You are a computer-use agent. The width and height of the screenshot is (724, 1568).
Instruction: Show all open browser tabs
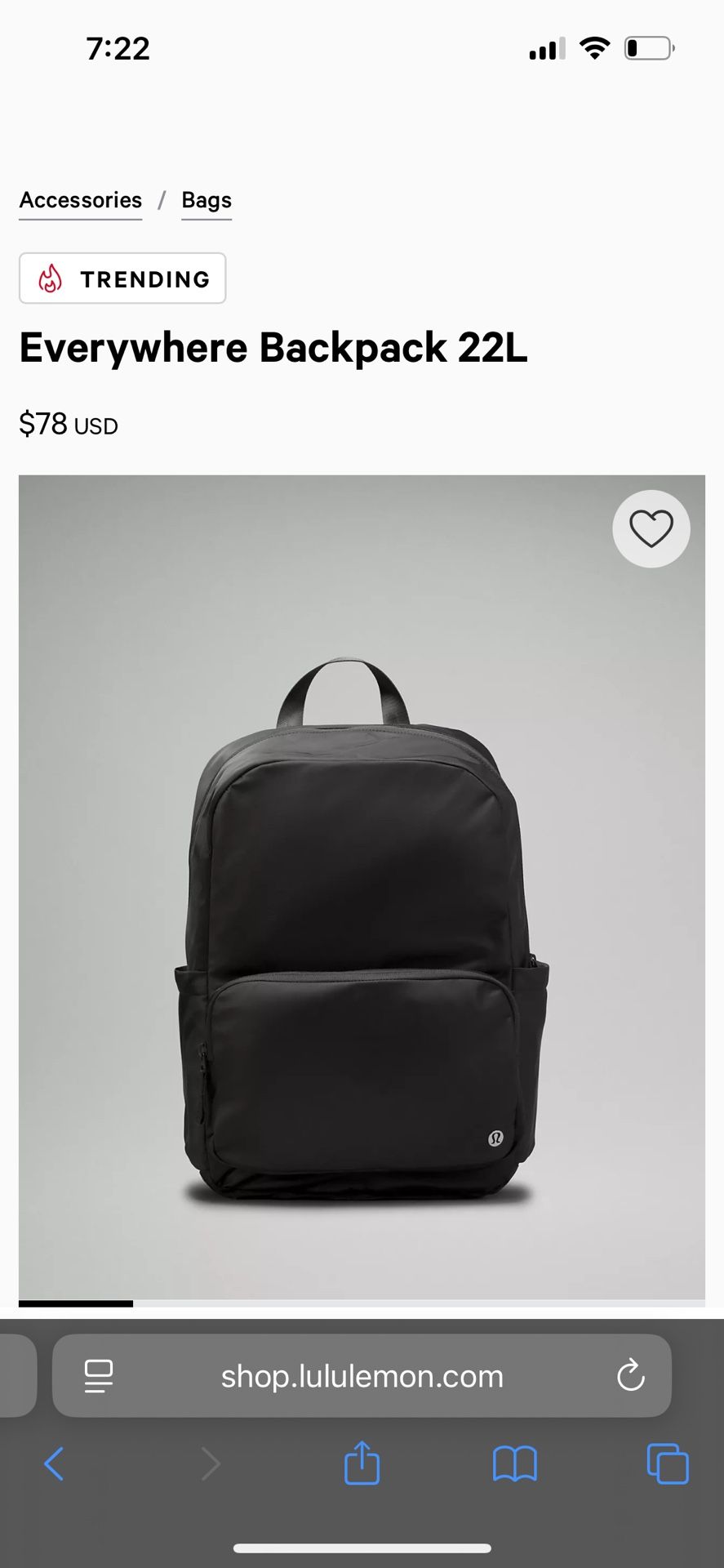coord(667,1463)
